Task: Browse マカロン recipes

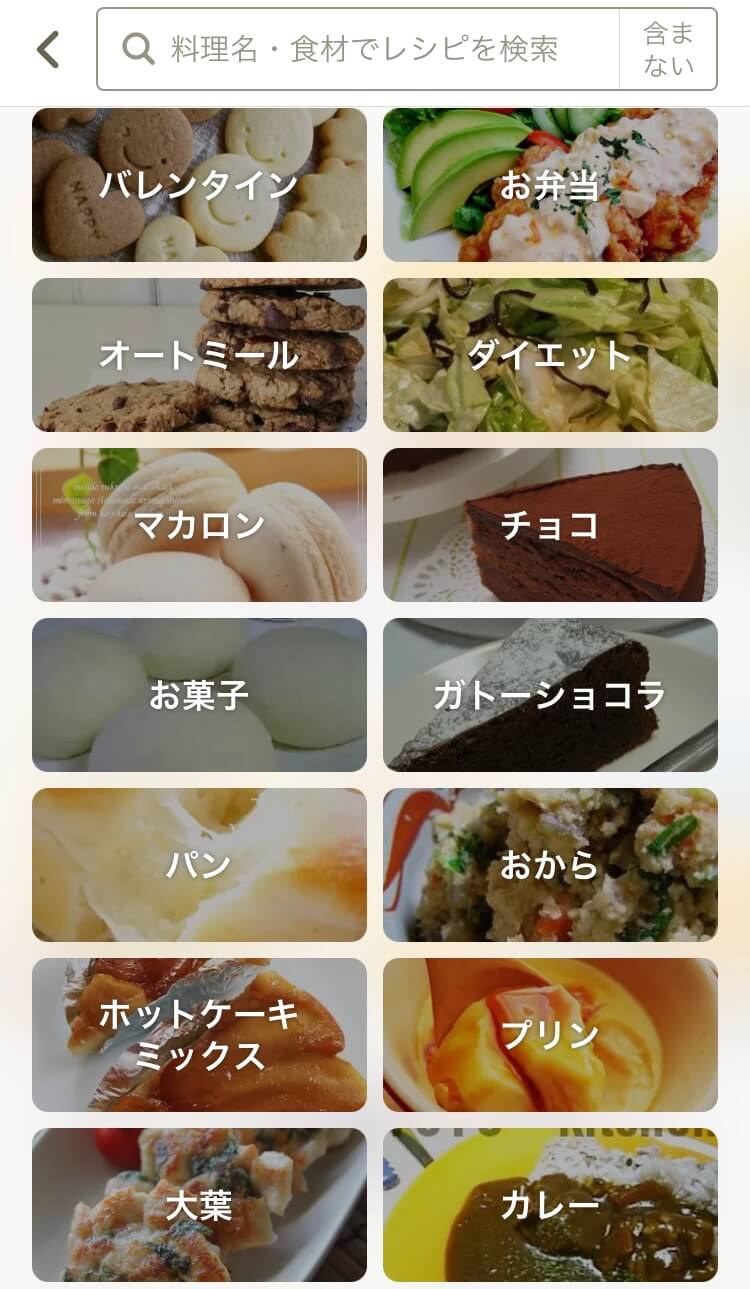Action: (199, 525)
